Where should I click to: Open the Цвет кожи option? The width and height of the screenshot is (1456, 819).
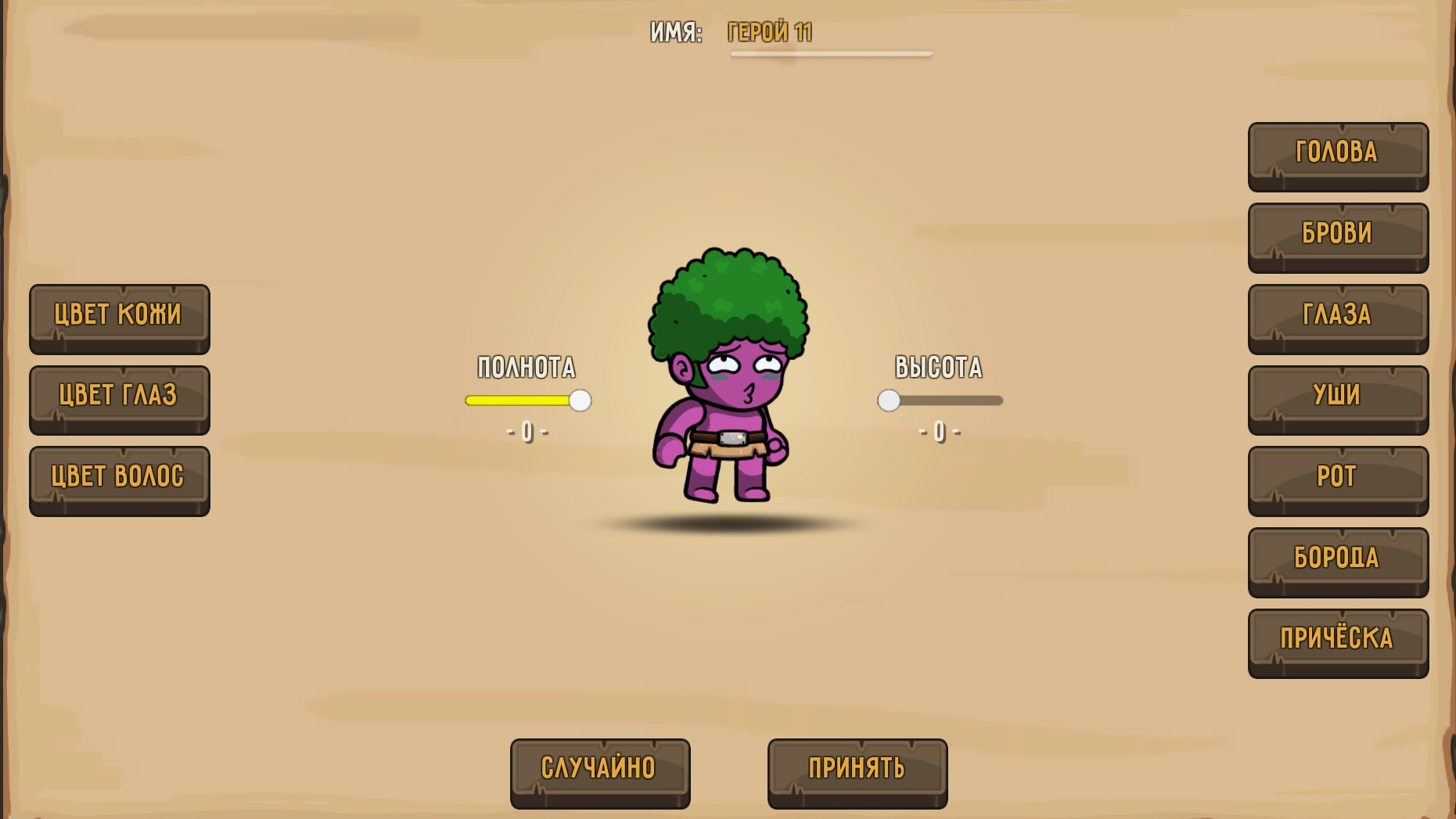click(x=119, y=317)
